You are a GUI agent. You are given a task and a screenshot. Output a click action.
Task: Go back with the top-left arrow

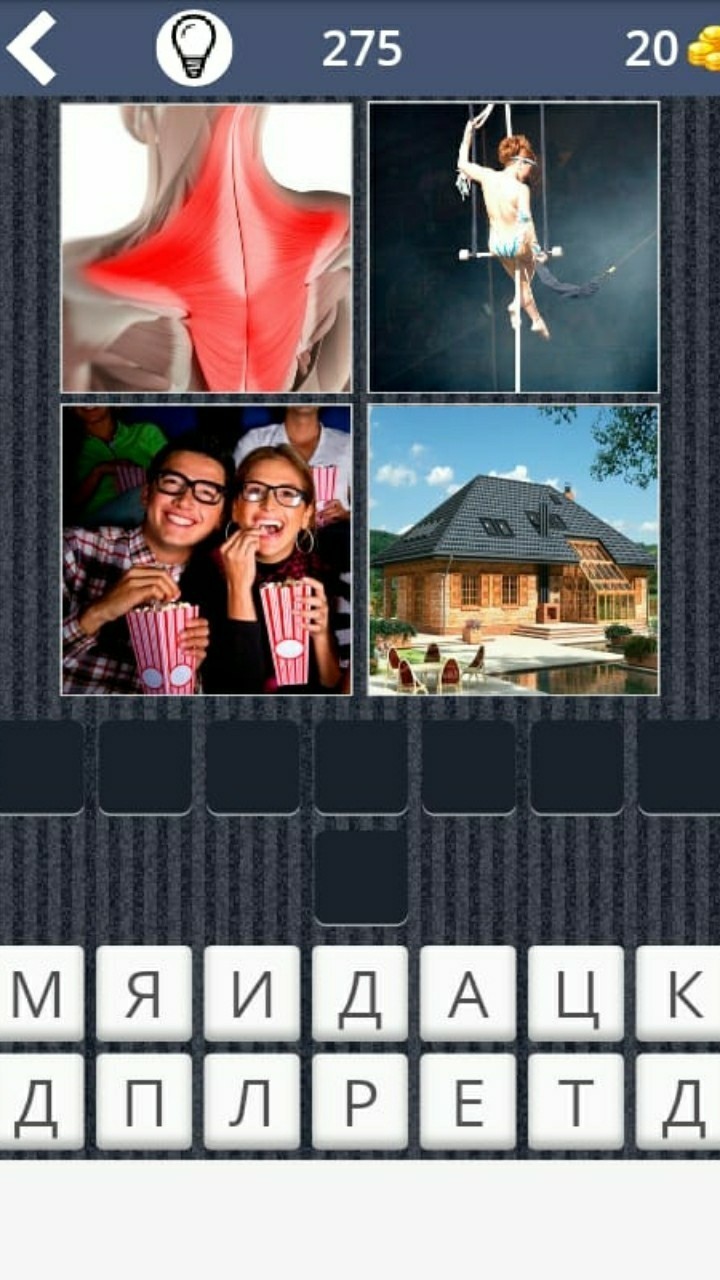coord(32,48)
